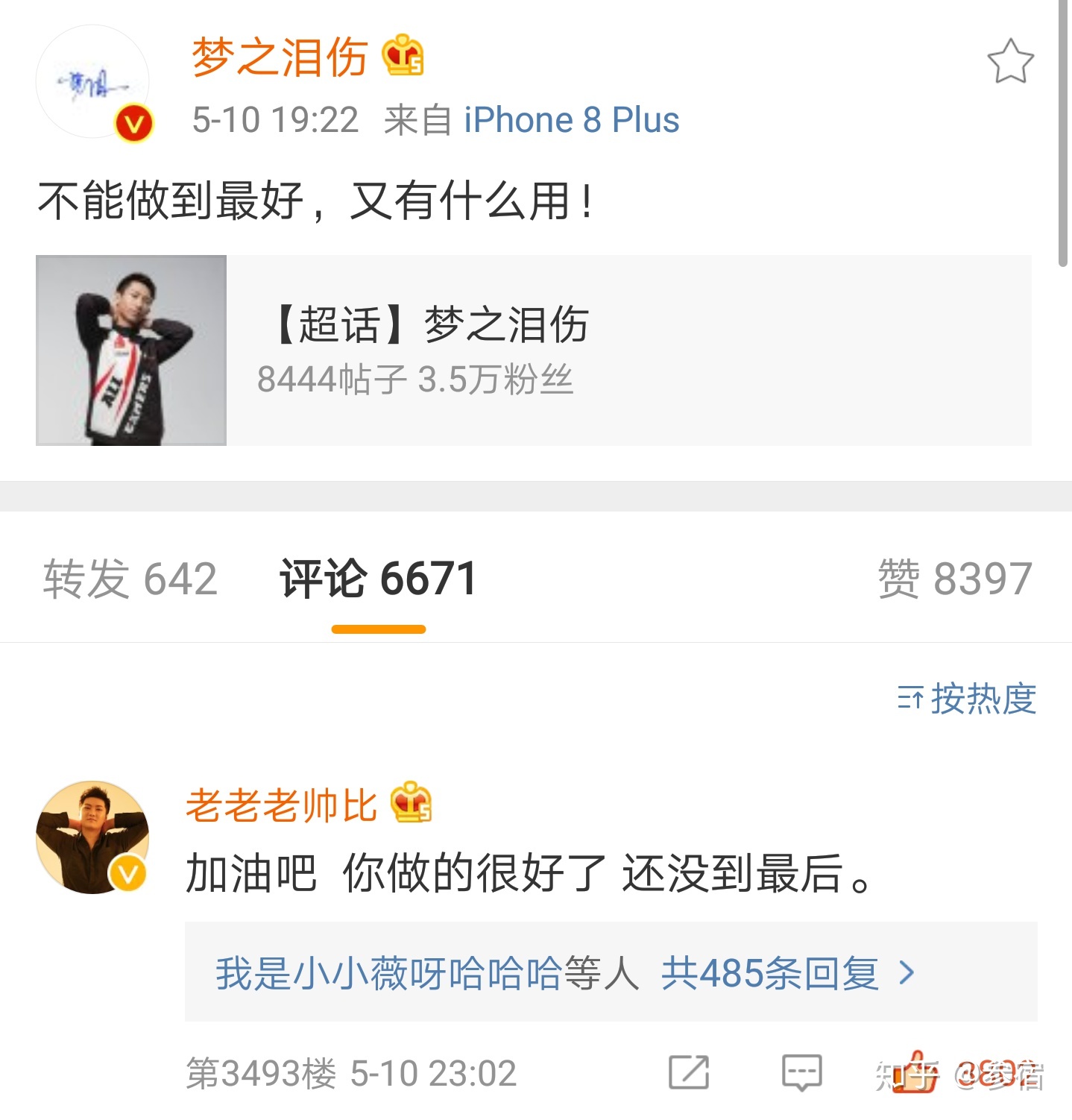Change comment sorting via 按热度
Image resolution: width=1072 pixels, height=1120 pixels.
point(967,699)
